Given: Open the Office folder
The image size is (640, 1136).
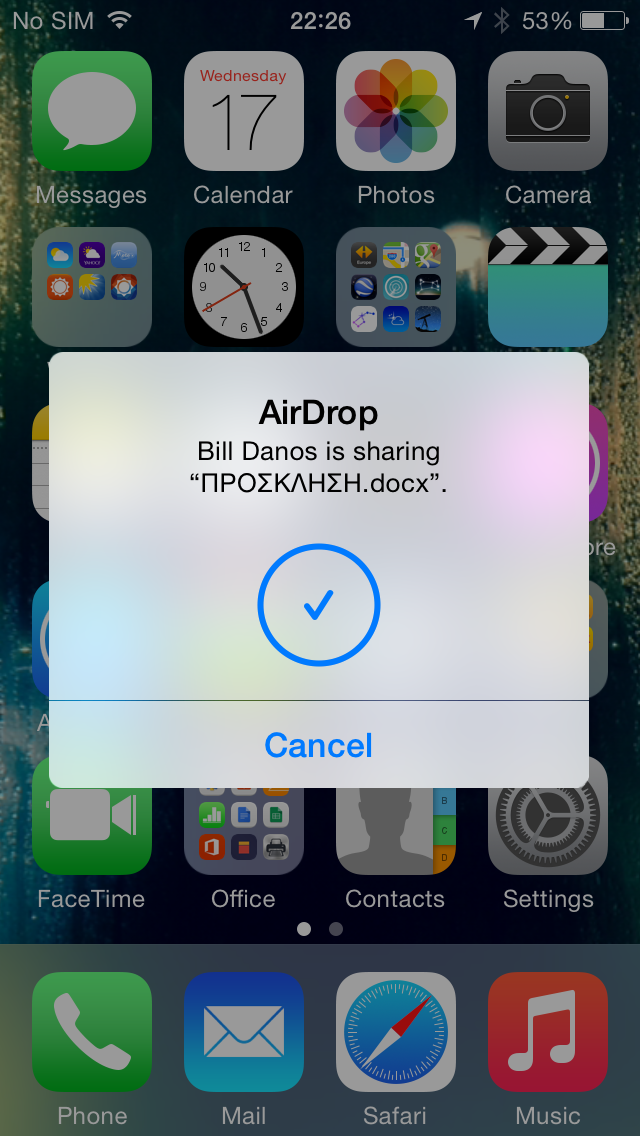Looking at the screenshot, I should pos(244,830).
